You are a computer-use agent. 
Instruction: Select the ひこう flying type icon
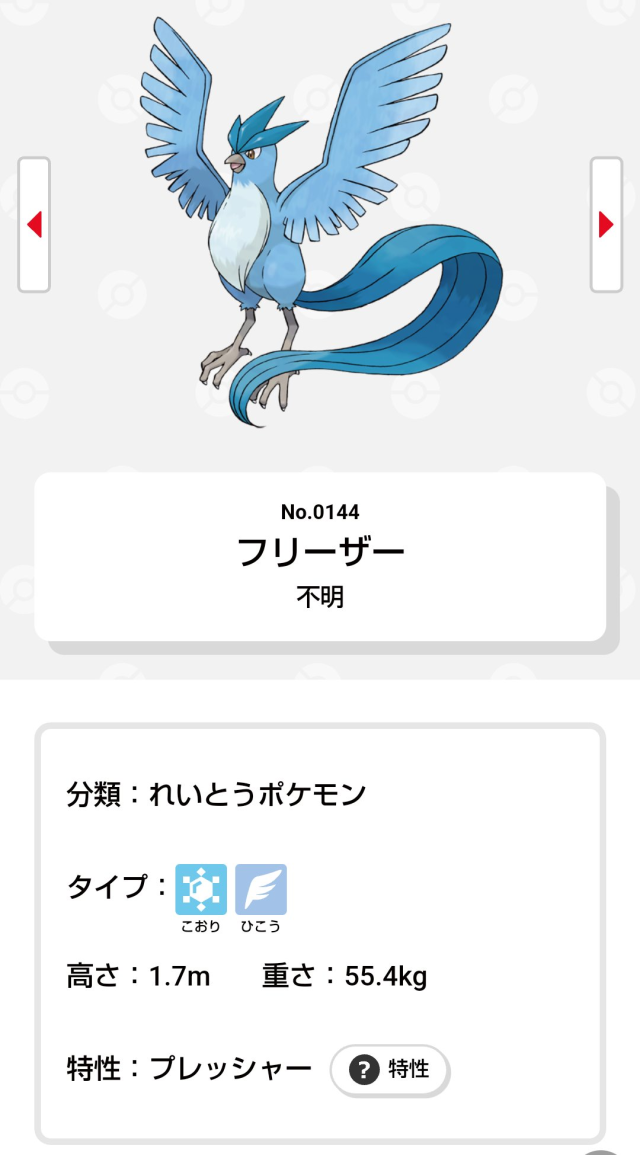(x=261, y=890)
